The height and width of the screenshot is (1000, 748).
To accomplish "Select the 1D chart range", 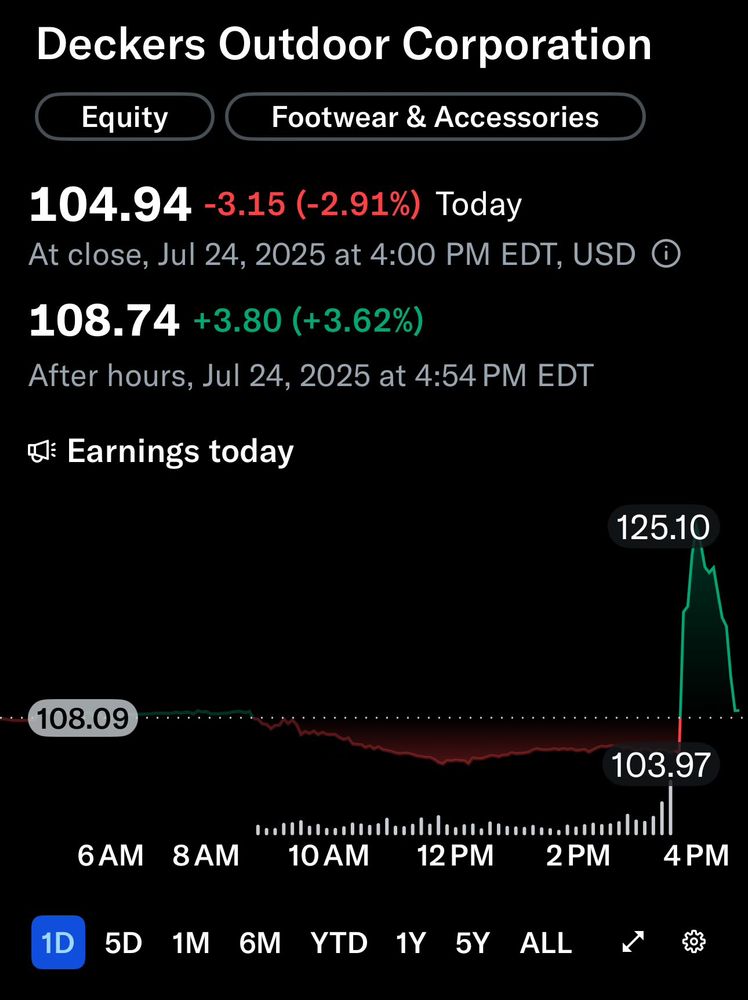I will (x=58, y=942).
